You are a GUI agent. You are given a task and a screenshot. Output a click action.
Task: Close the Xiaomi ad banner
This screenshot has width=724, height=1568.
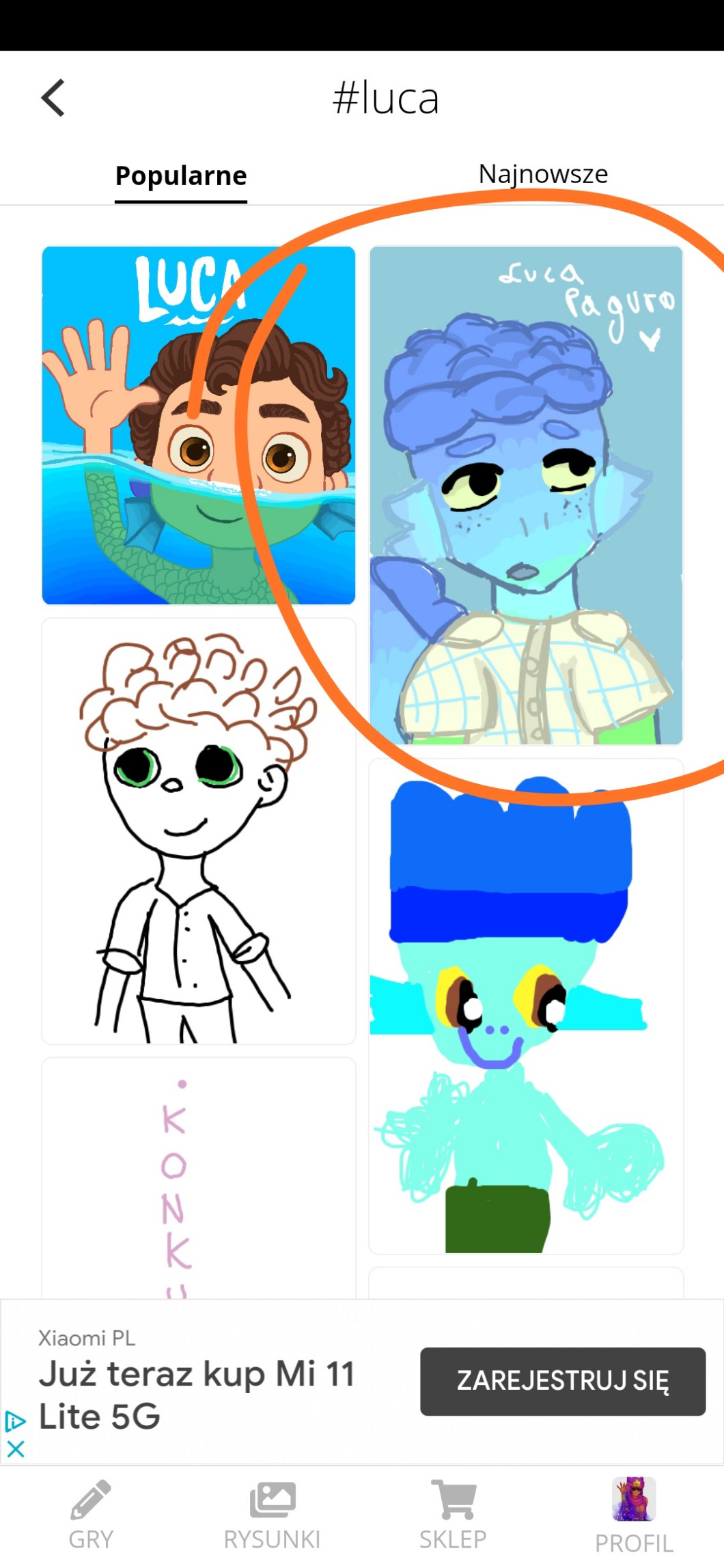pos(16,1449)
